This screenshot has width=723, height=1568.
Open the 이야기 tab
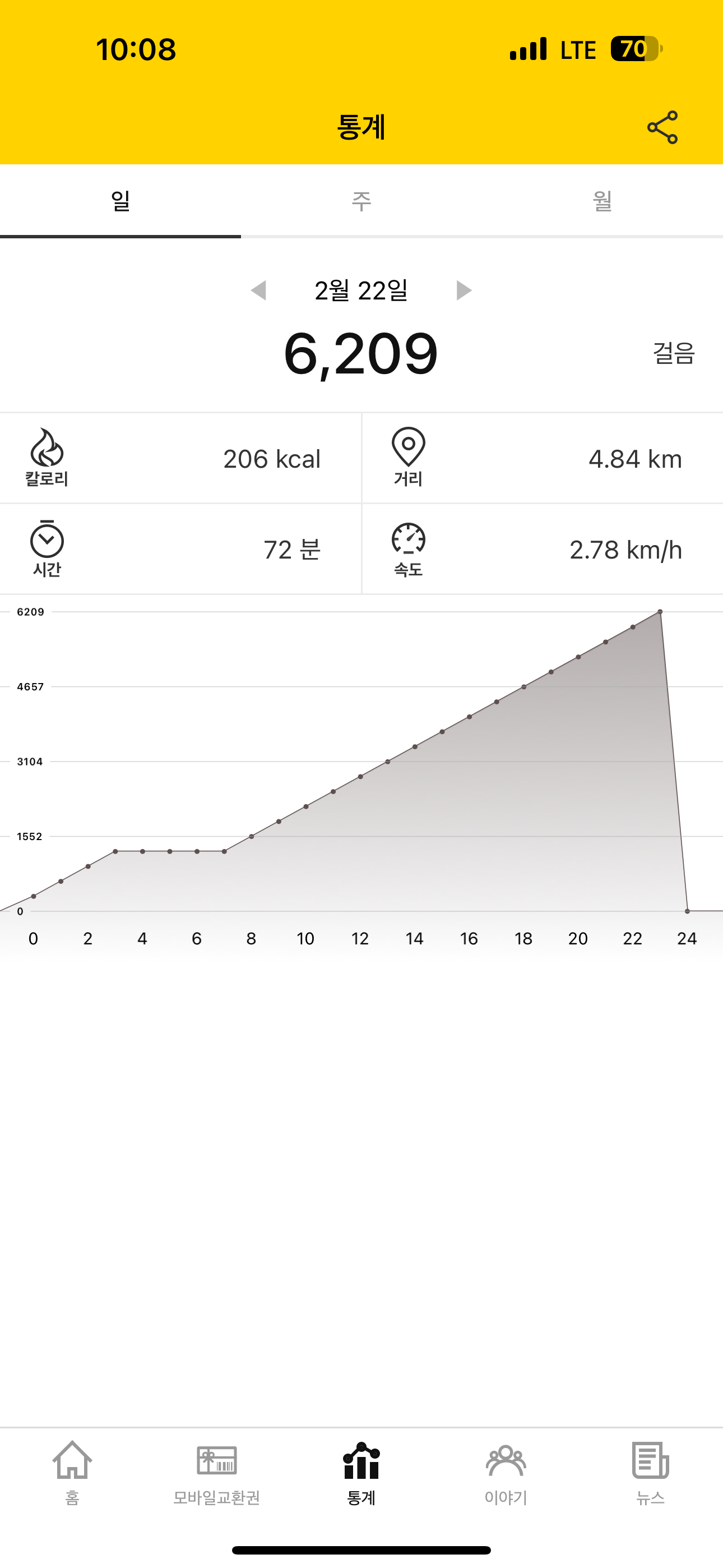506,1473
